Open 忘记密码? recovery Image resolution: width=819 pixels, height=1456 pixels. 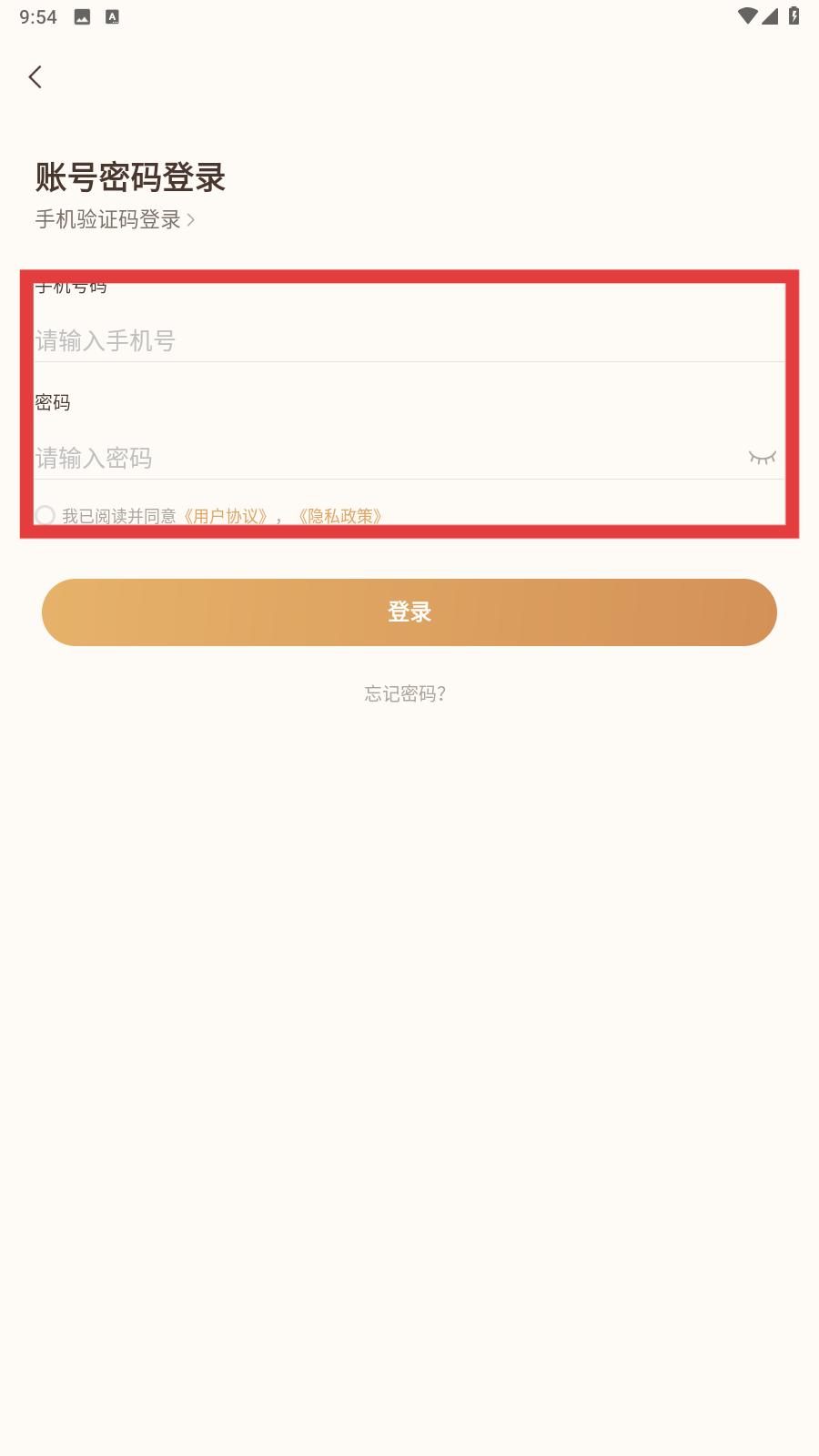[x=405, y=693]
